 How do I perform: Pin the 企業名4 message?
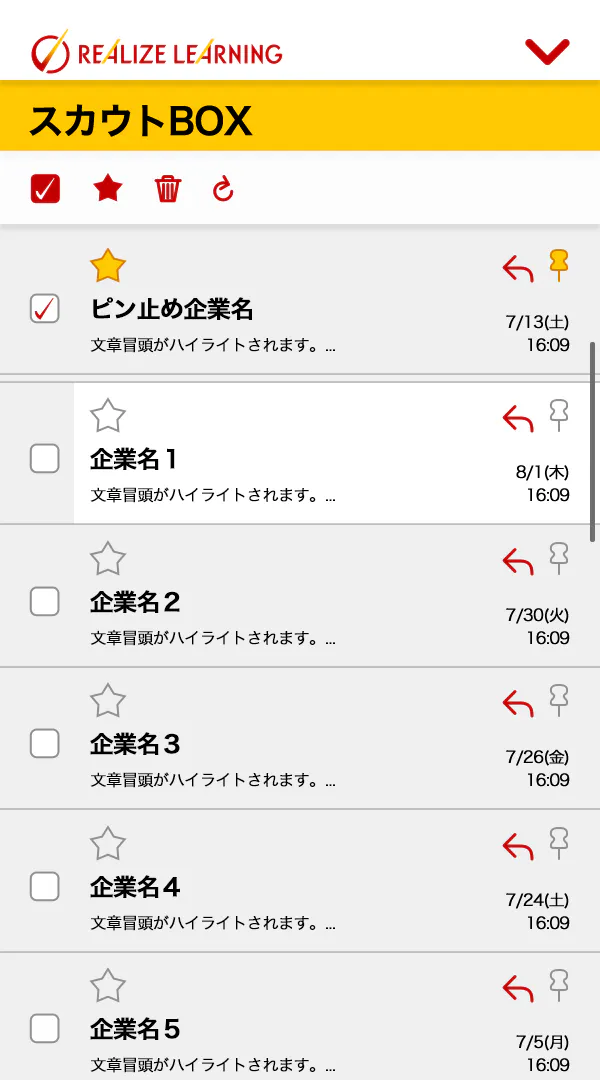(559, 843)
